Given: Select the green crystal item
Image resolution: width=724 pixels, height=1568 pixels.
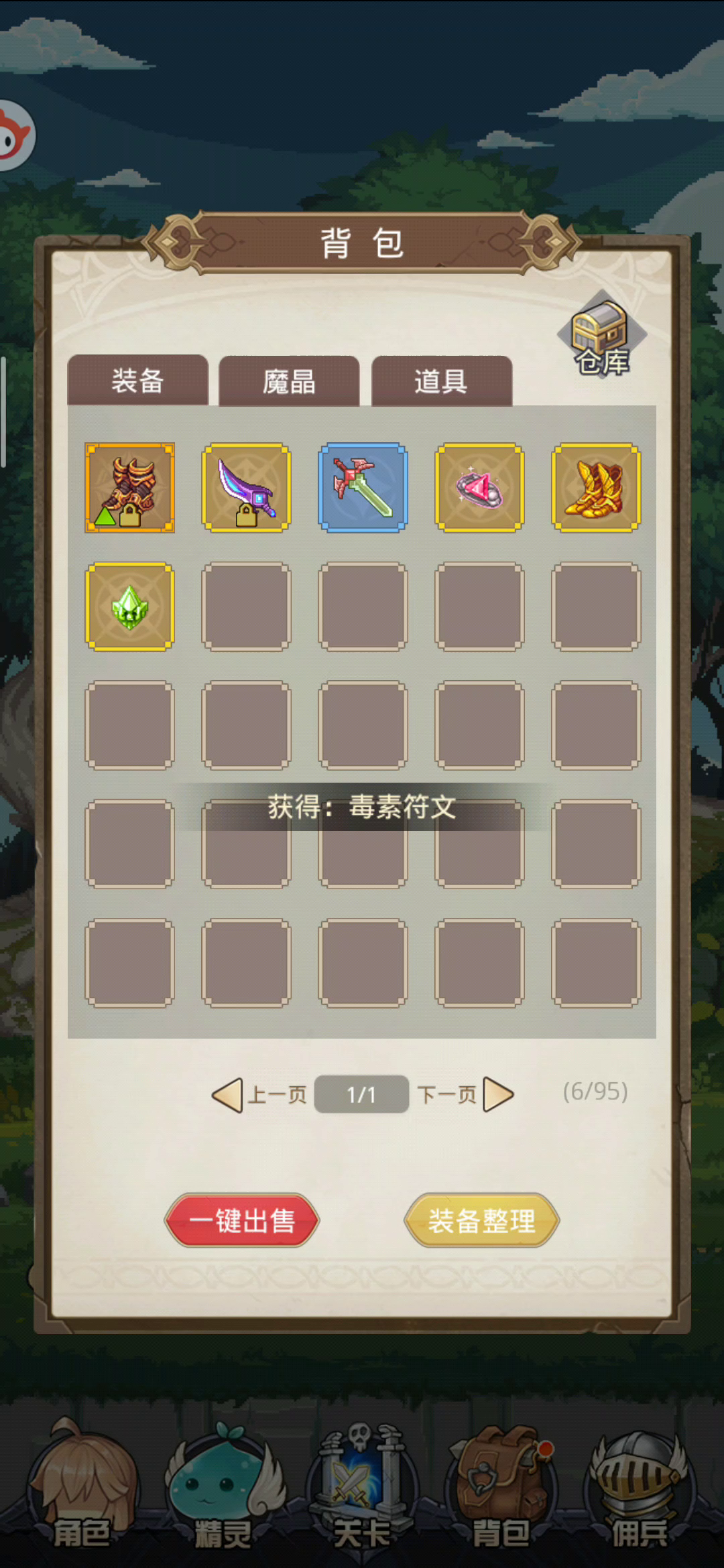Looking at the screenshot, I should (x=129, y=606).
